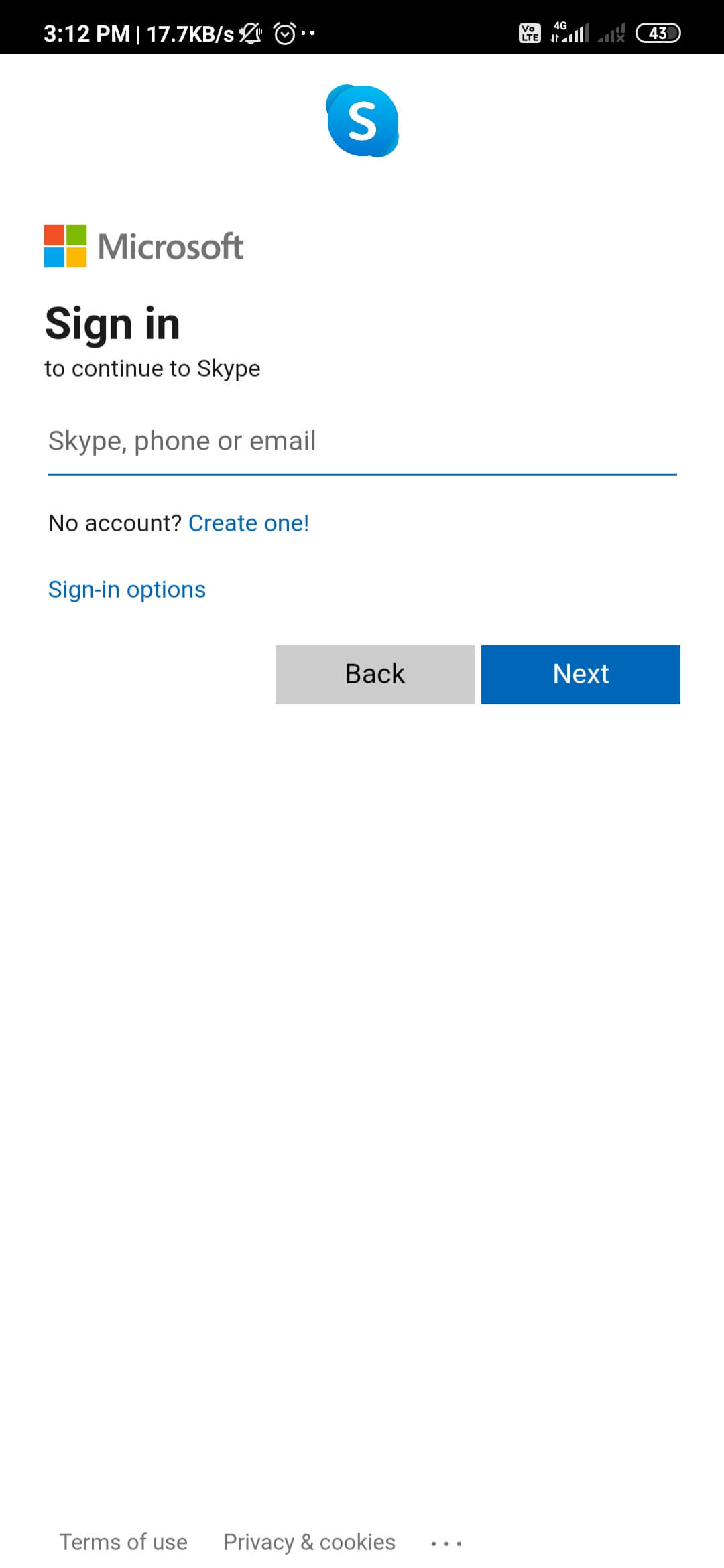Open Privacy & cookies

[308, 1541]
